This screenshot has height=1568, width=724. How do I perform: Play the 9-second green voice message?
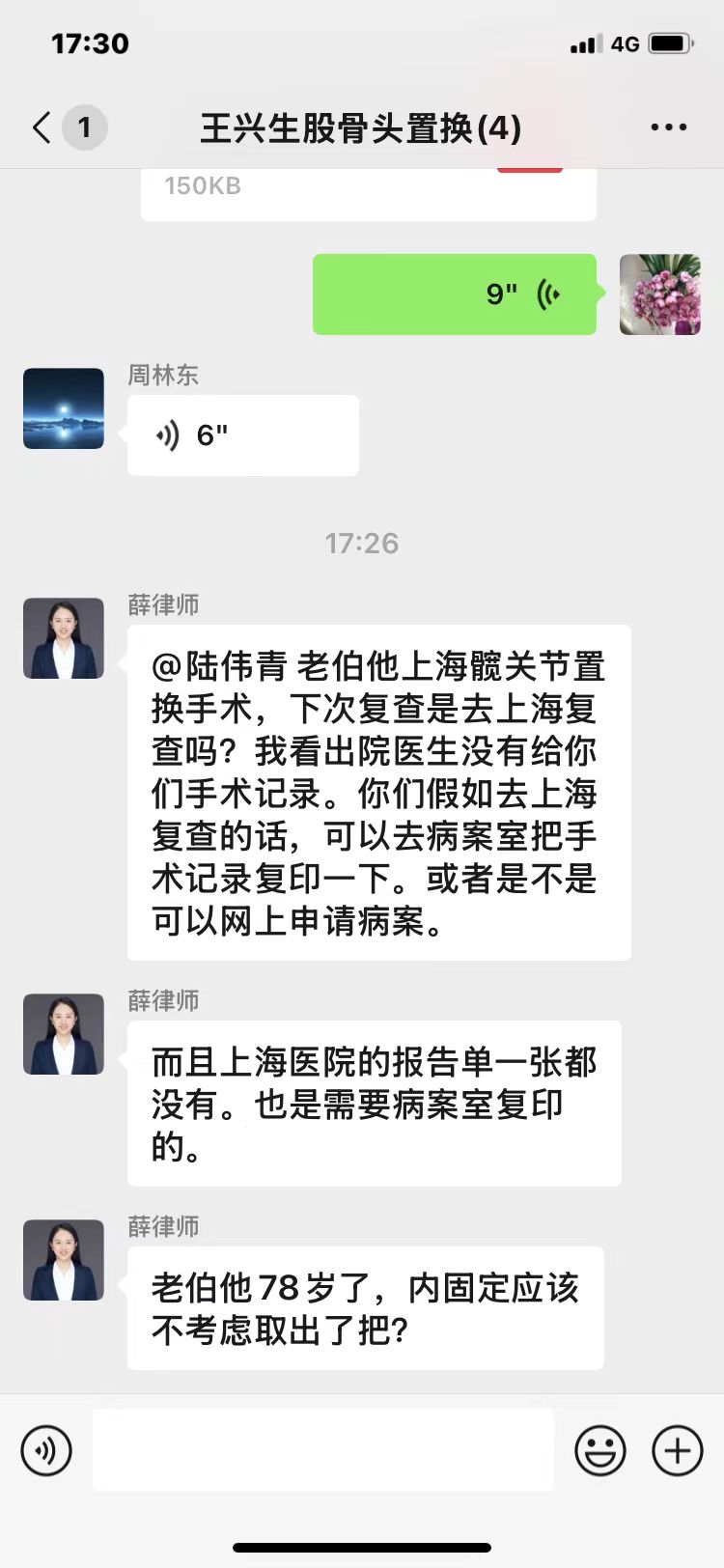(x=454, y=294)
